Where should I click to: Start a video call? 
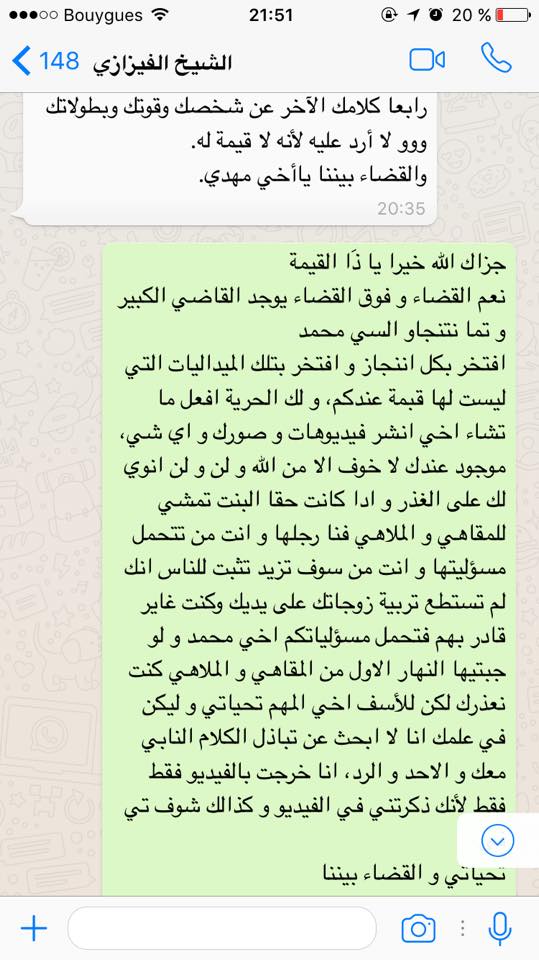[427, 60]
